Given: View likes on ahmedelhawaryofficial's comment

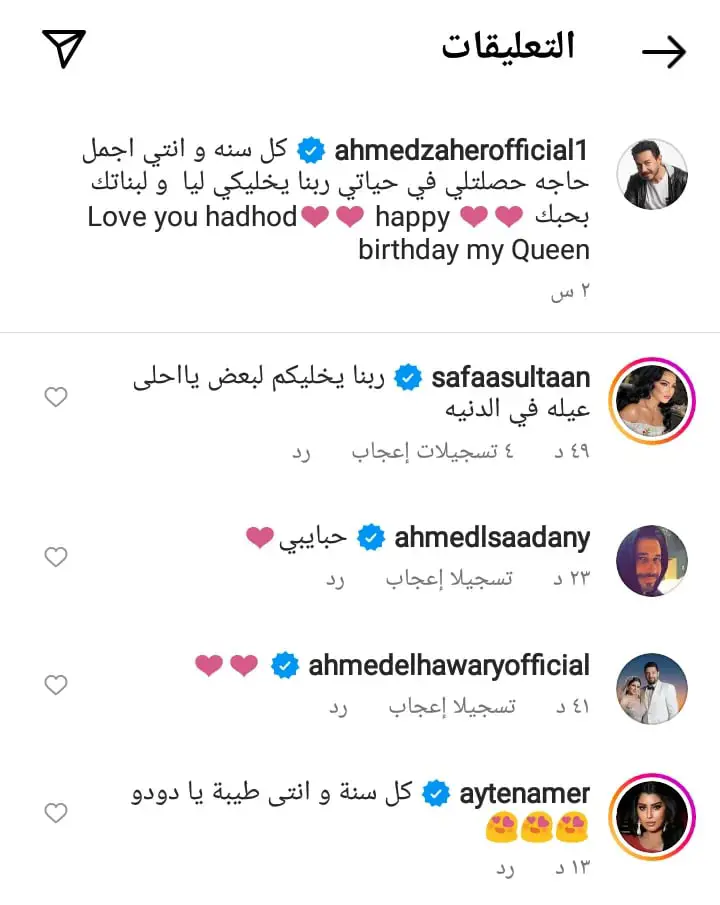Looking at the screenshot, I should (452, 707).
